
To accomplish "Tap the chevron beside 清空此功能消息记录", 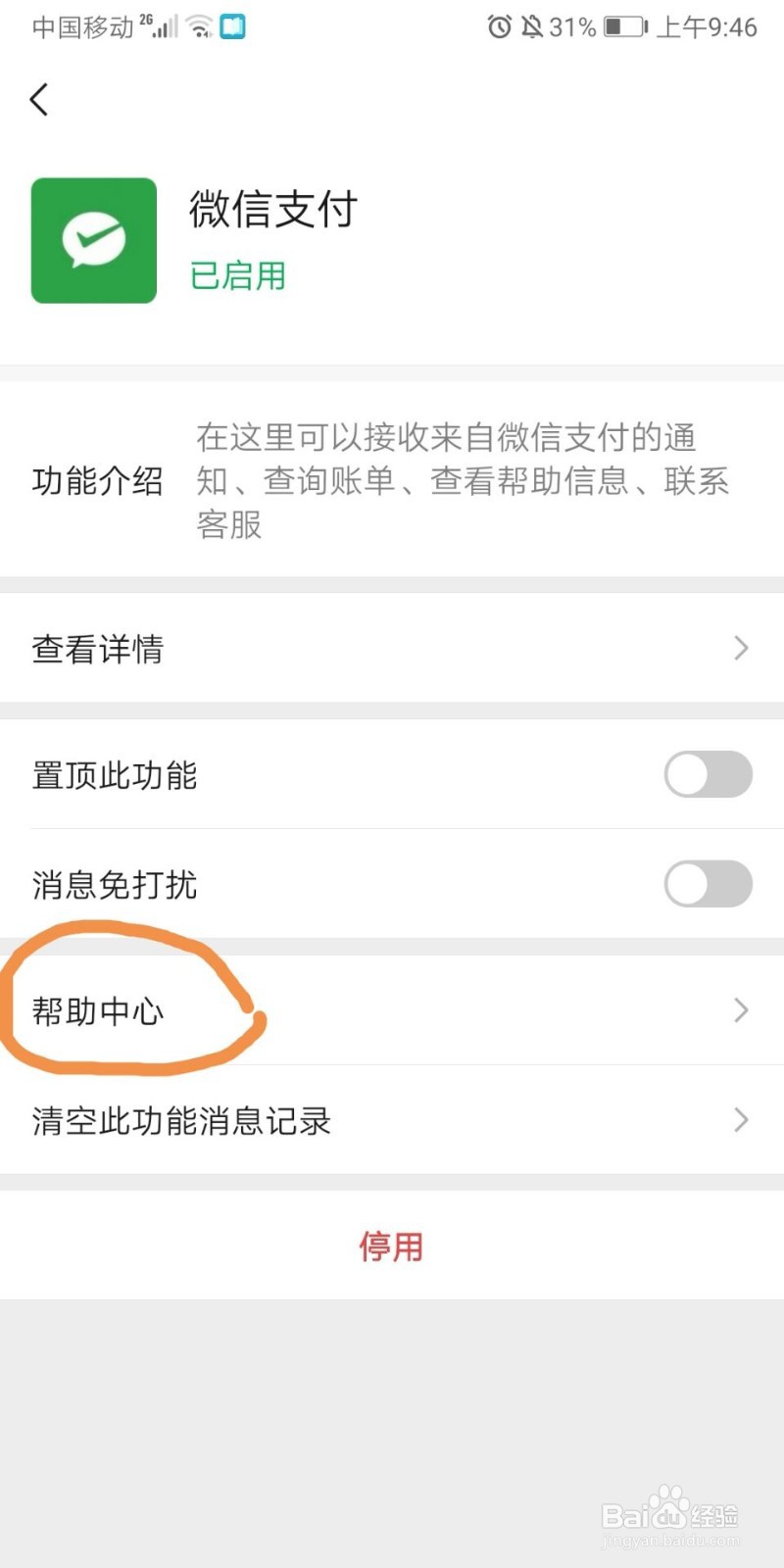I will coord(742,1119).
